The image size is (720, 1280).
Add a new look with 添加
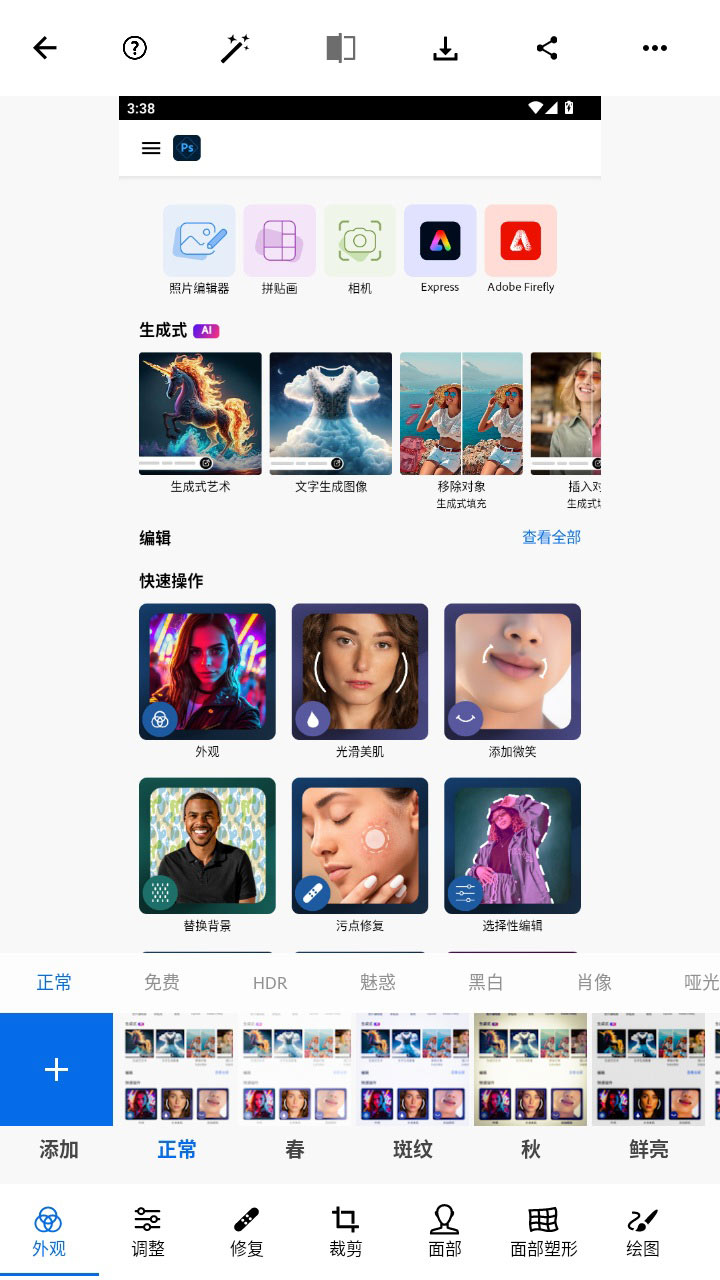coord(57,1070)
